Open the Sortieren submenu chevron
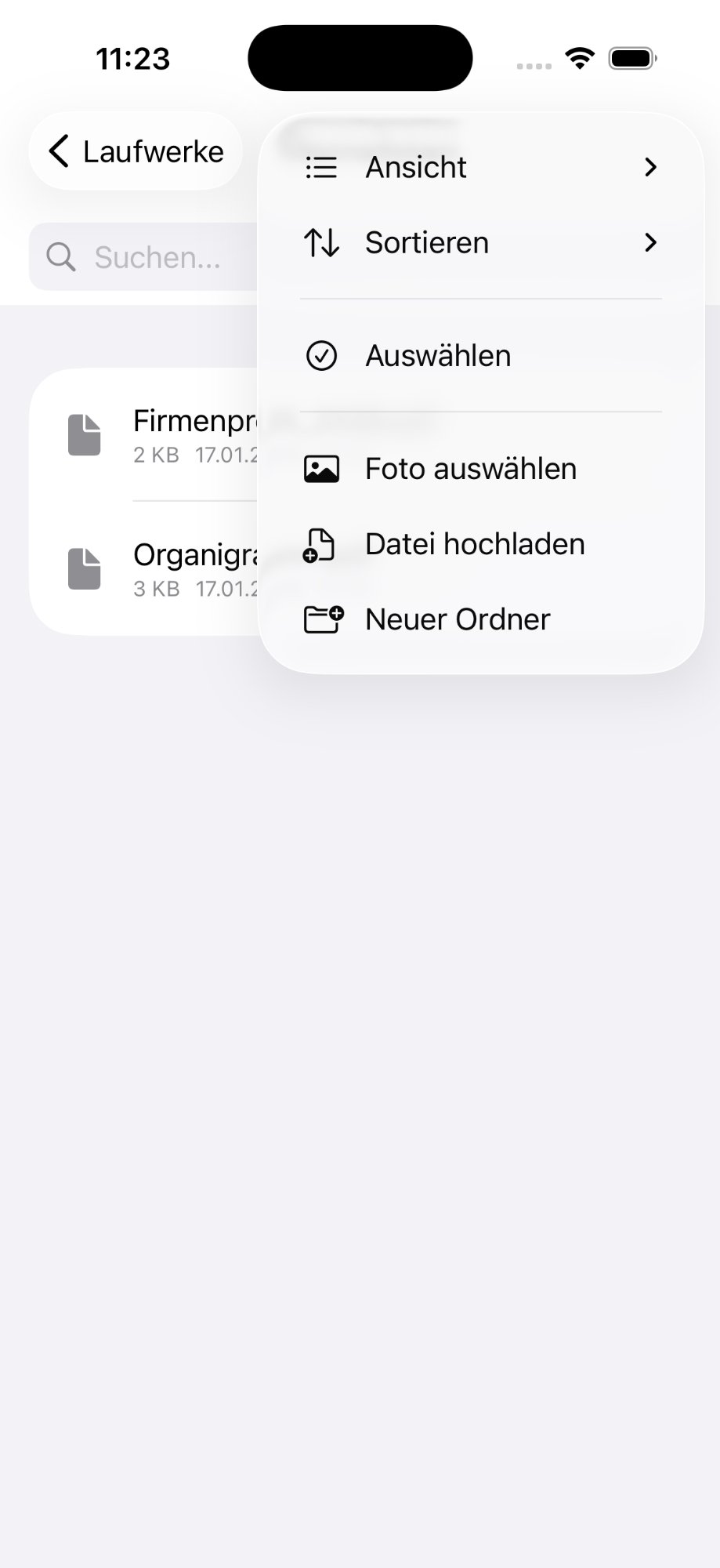The height and width of the screenshot is (1568, 720). [651, 243]
